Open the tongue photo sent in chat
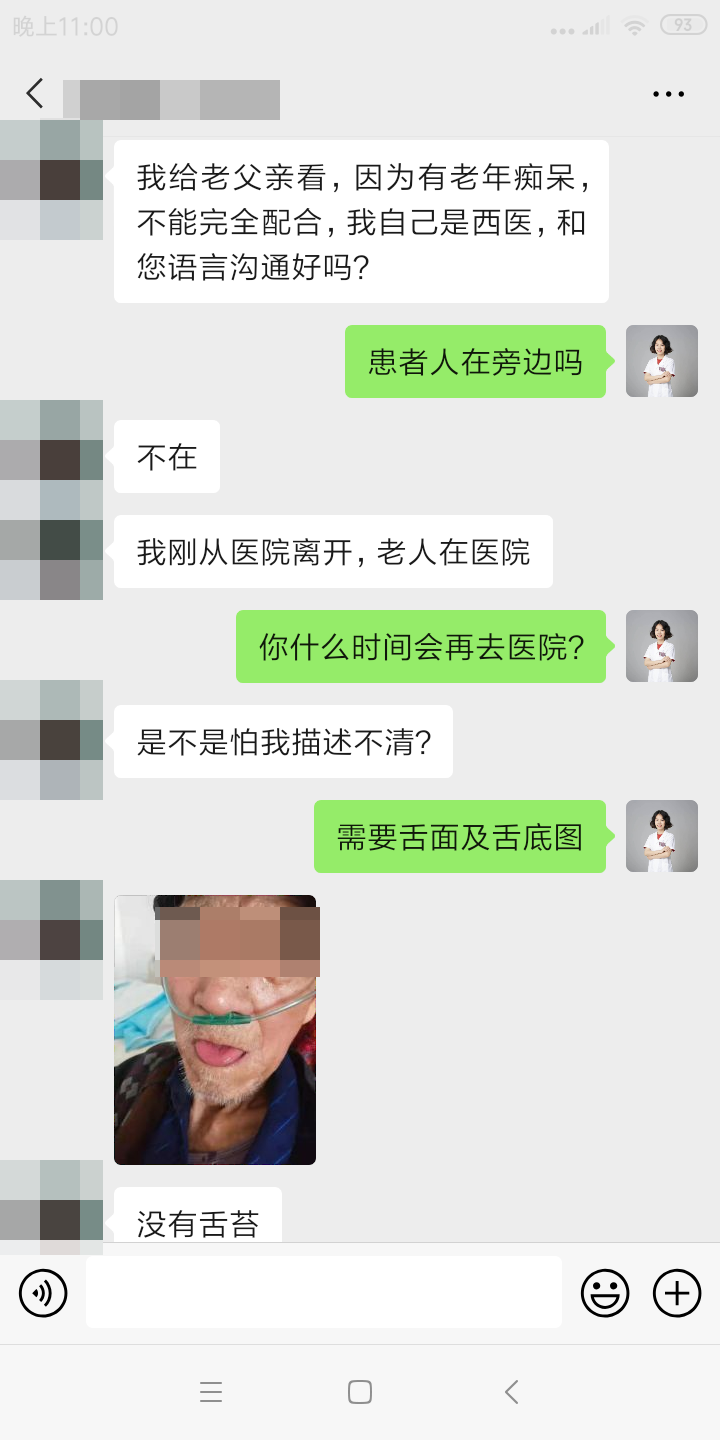Viewport: 720px width, 1440px height. click(215, 1030)
